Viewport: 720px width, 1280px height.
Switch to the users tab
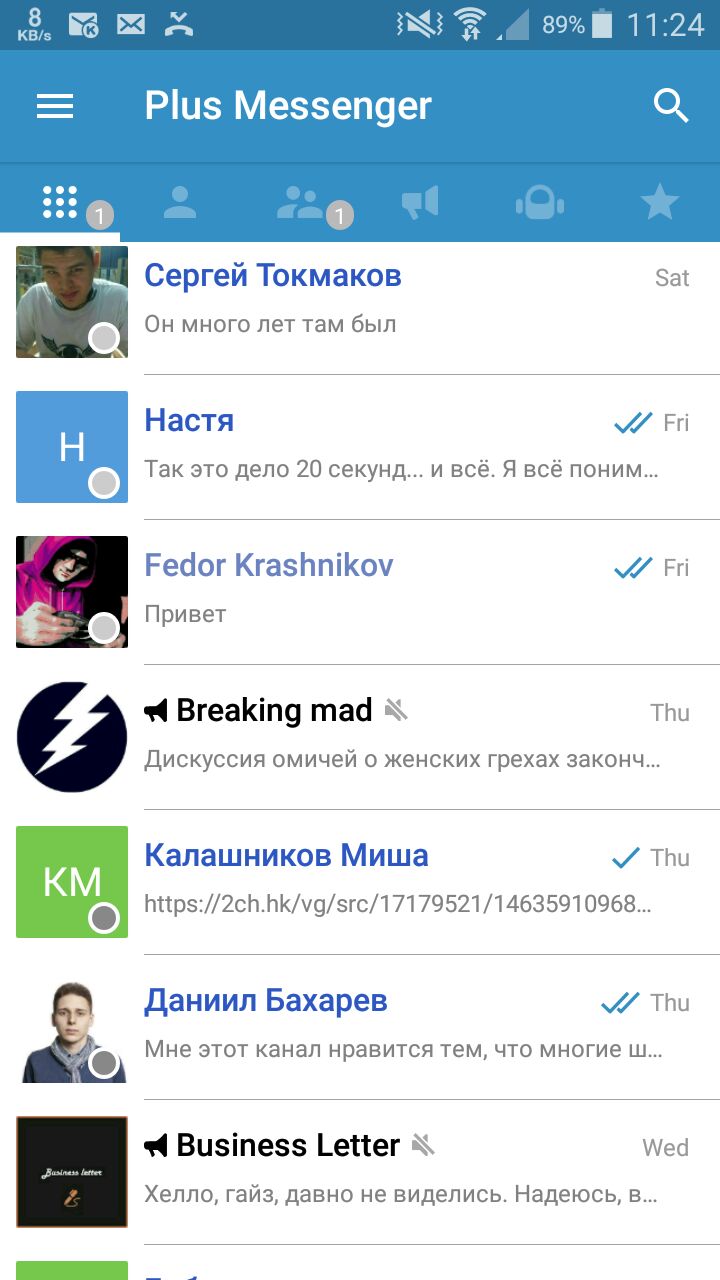point(180,203)
